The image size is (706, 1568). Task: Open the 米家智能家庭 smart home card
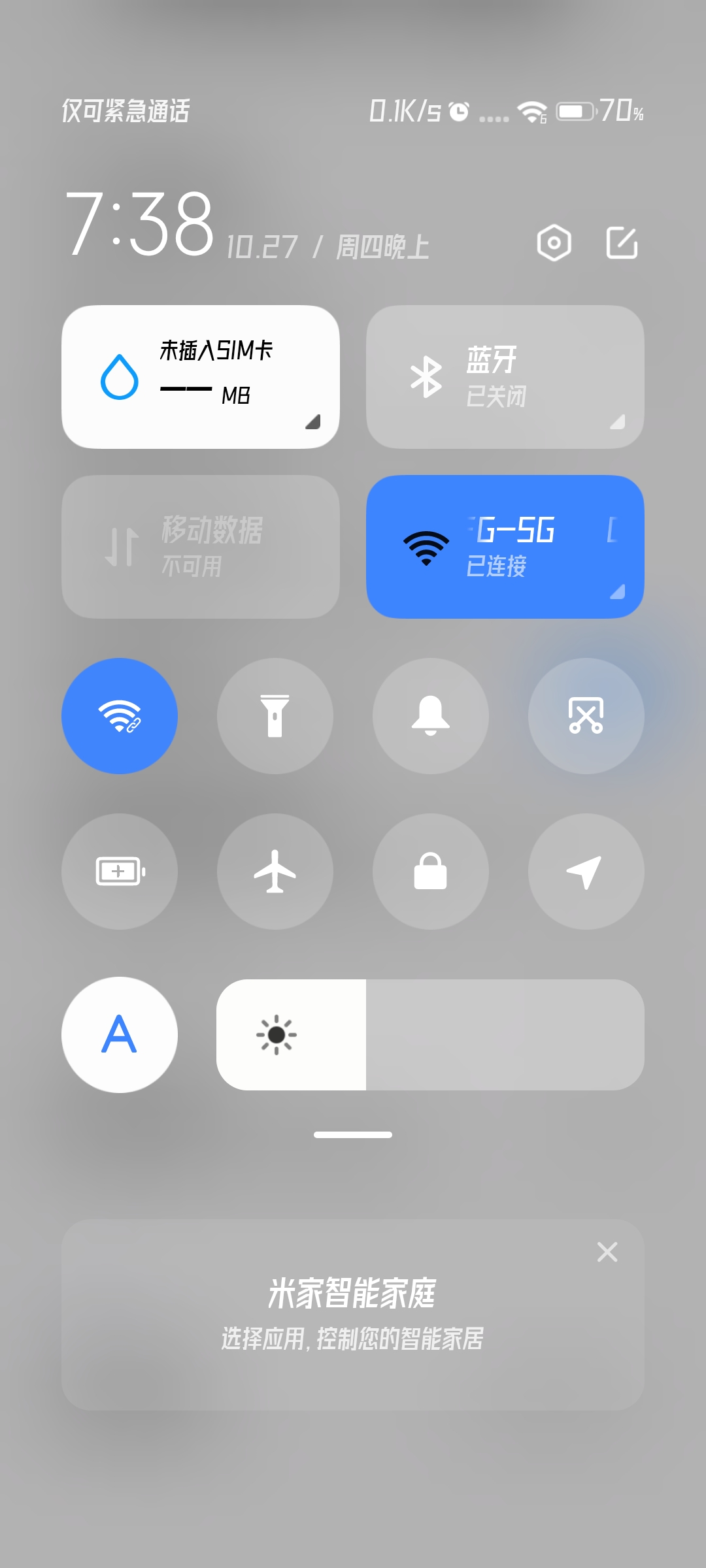353,1315
